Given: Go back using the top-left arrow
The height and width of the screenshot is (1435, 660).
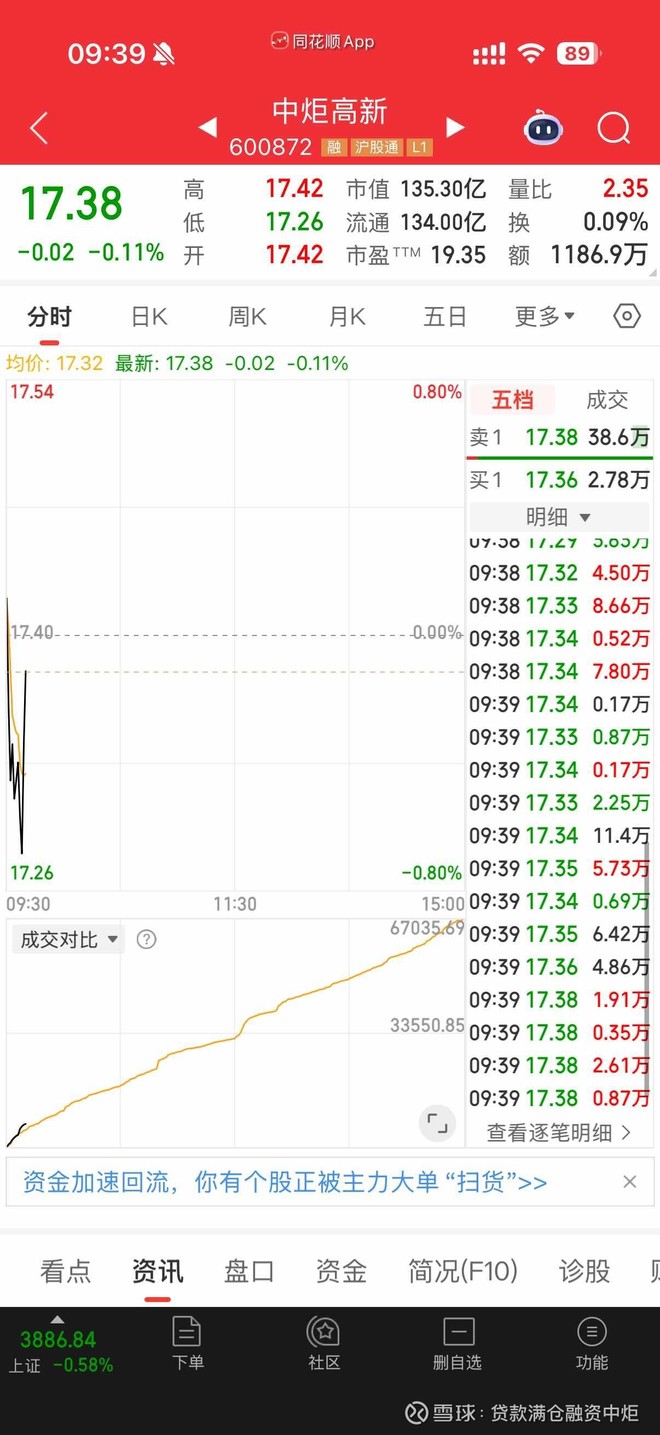Looking at the screenshot, I should tap(39, 128).
